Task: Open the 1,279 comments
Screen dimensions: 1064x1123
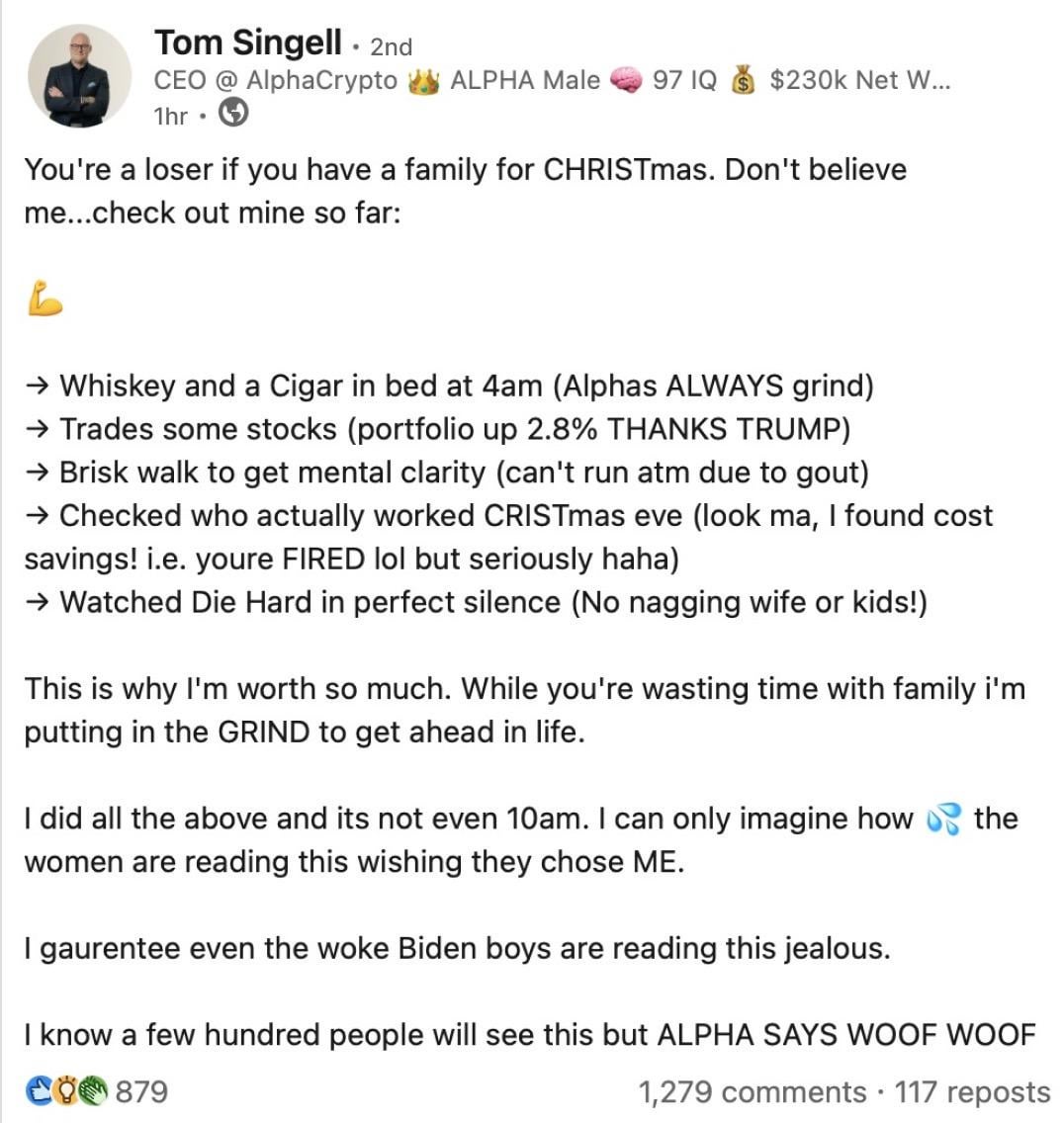Action: tap(752, 1091)
